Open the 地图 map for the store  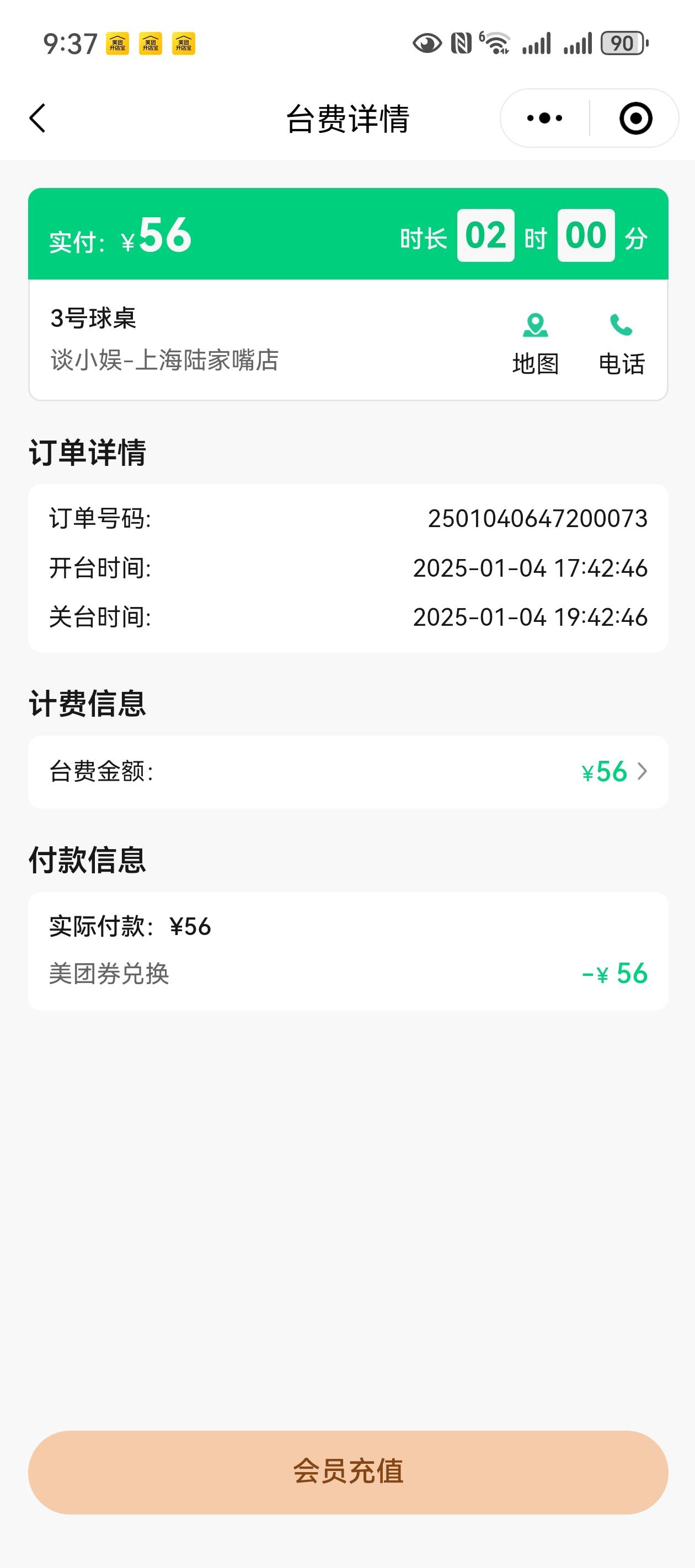point(536,345)
